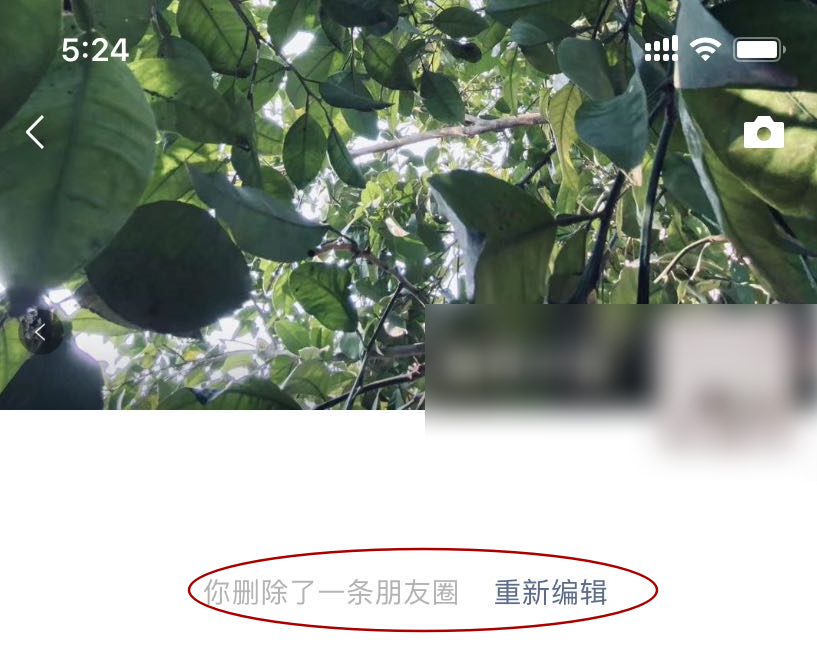Viewport: 817px width, 661px height.
Task: Open the camera to post a moment
Action: click(x=764, y=133)
